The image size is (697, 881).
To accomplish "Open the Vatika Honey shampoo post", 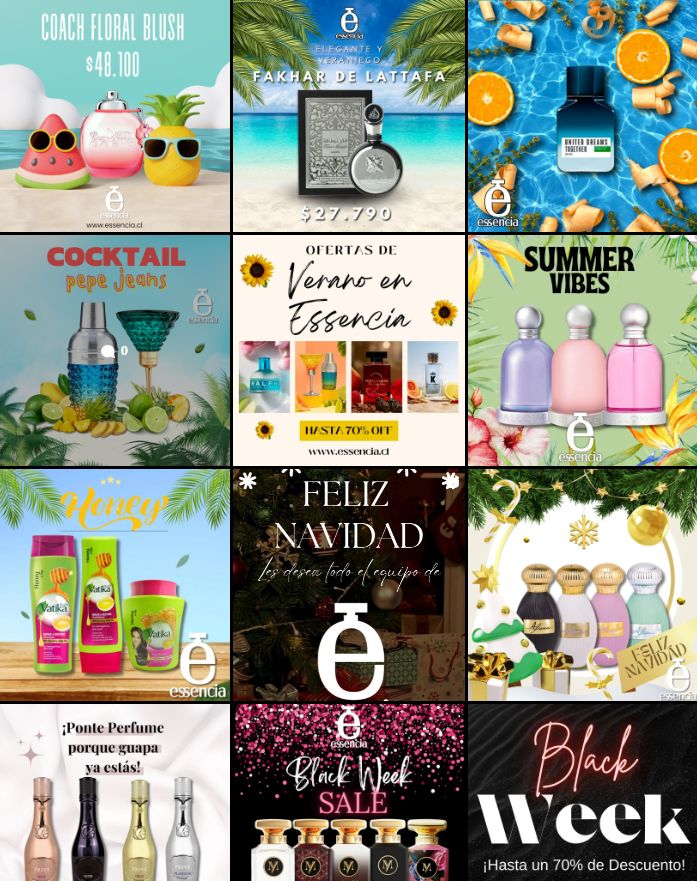I will pyautogui.click(x=115, y=585).
